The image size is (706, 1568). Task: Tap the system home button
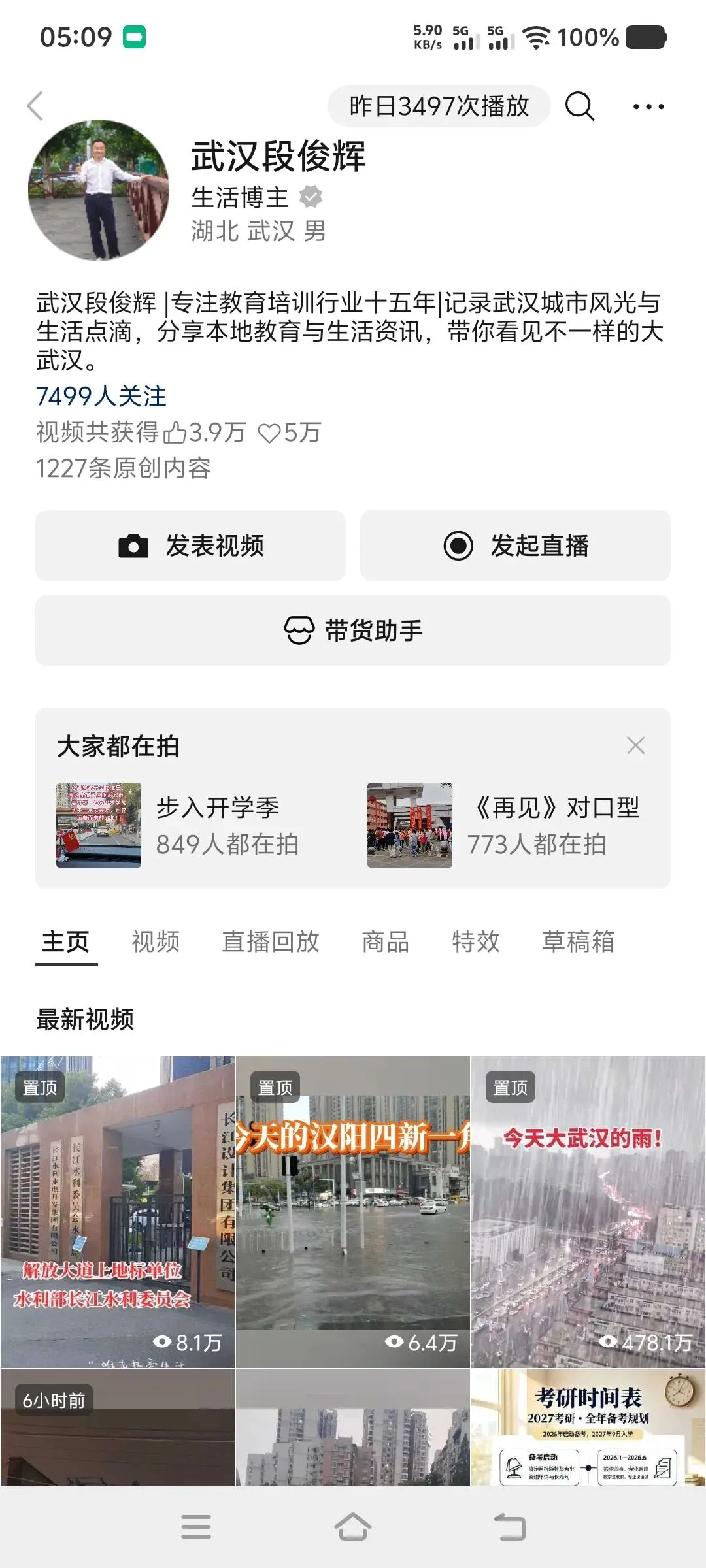353,1527
